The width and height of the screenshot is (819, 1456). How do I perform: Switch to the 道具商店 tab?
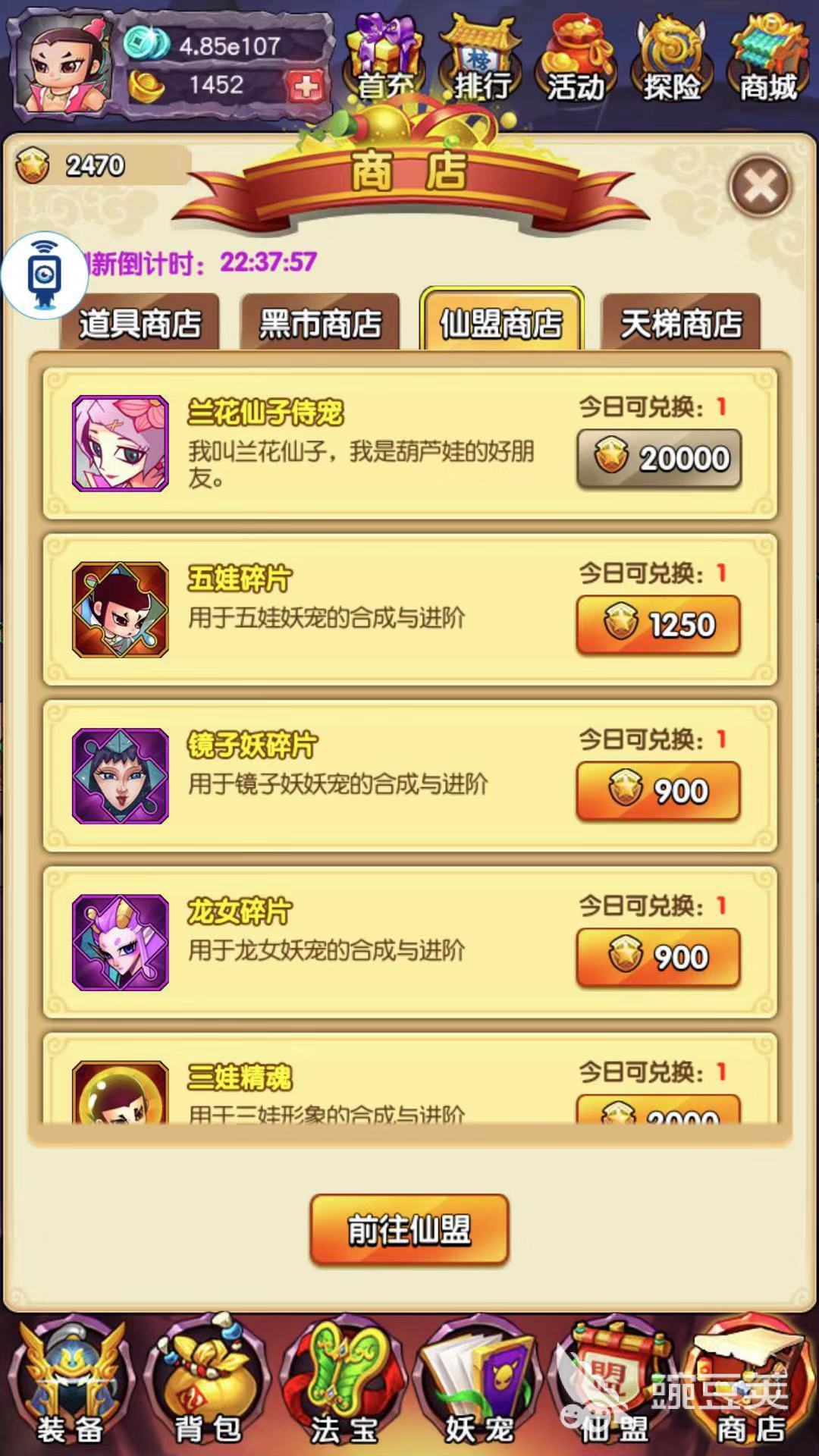(140, 324)
